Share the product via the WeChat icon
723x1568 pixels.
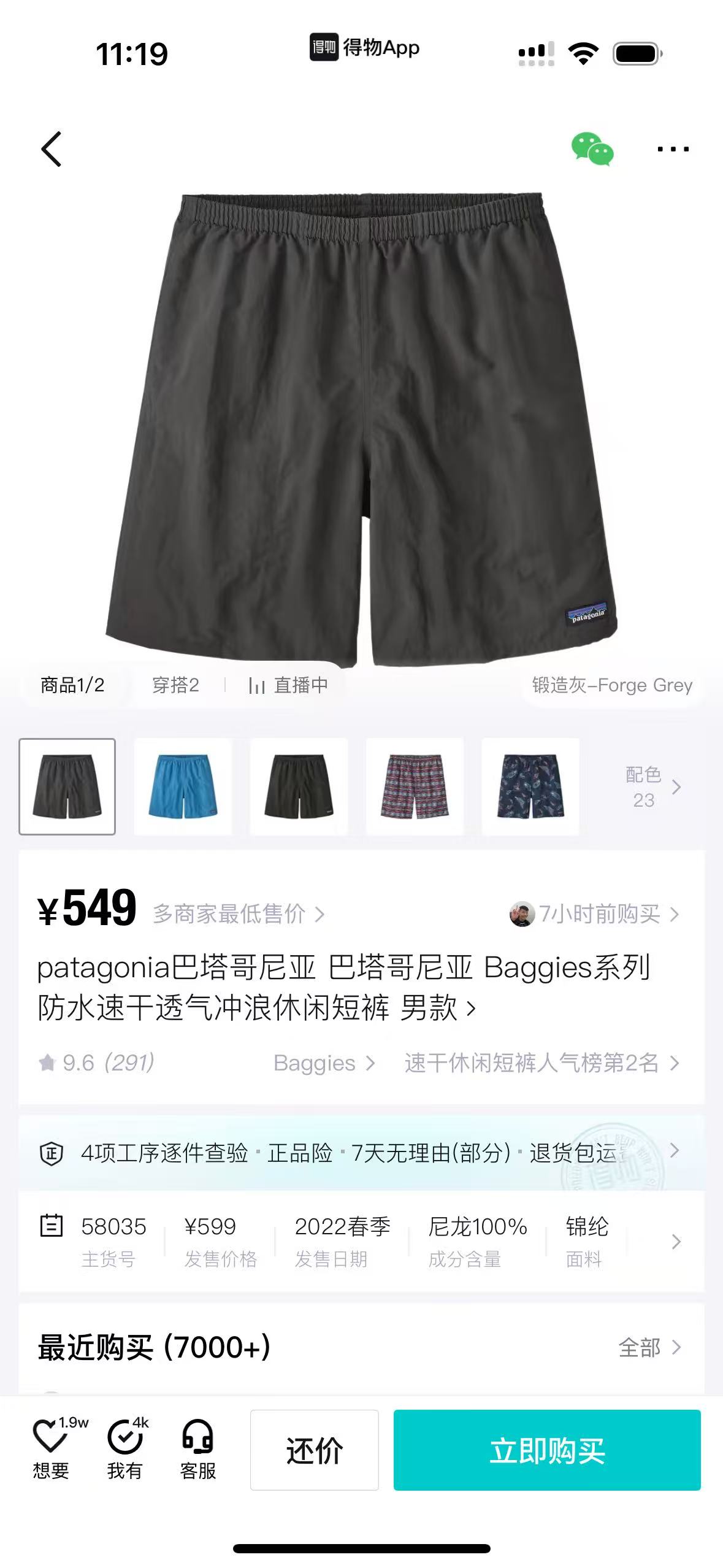(x=592, y=149)
